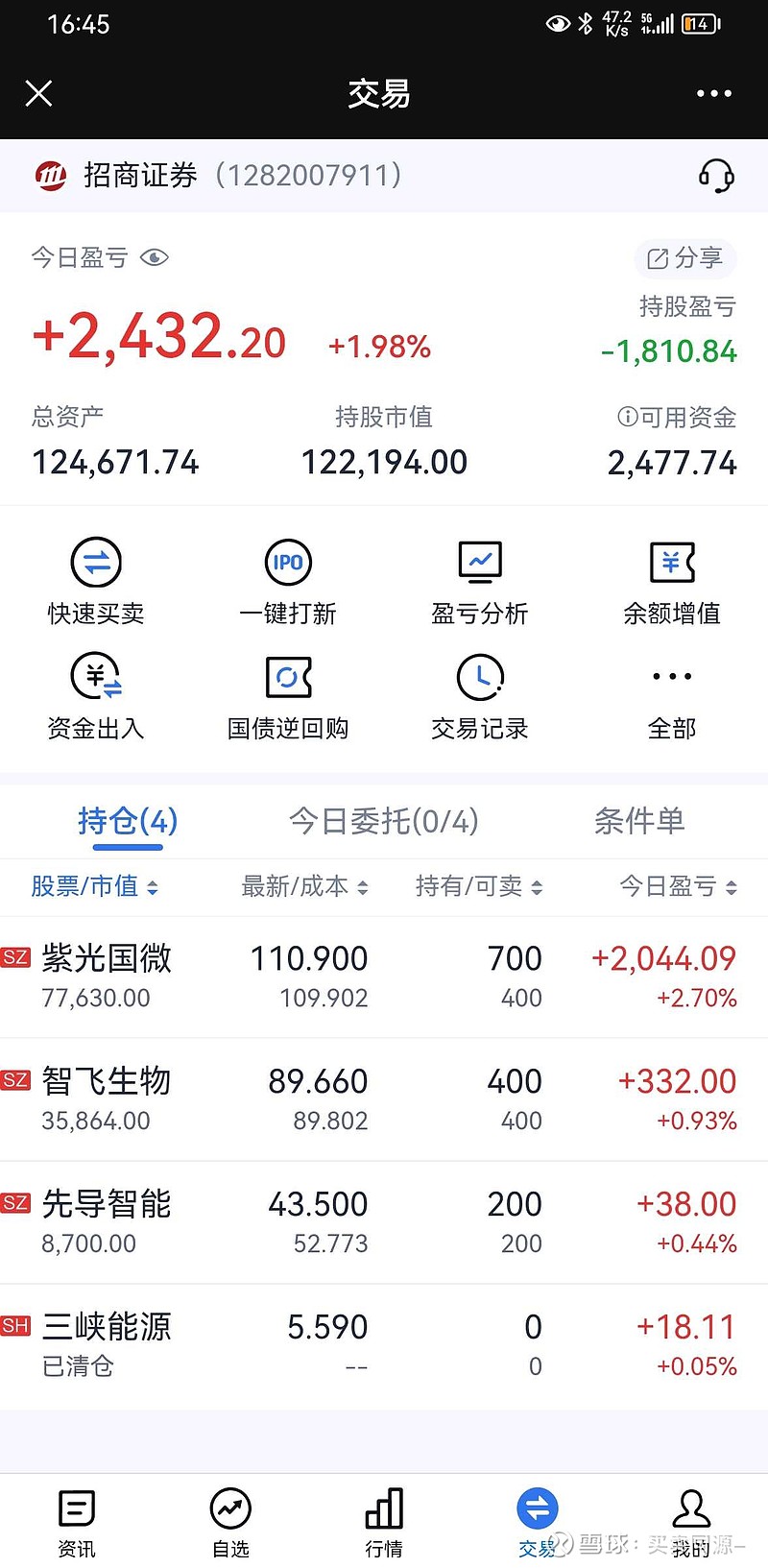Switch to the 条件单 tab
The image size is (768, 1568).
coord(639,821)
